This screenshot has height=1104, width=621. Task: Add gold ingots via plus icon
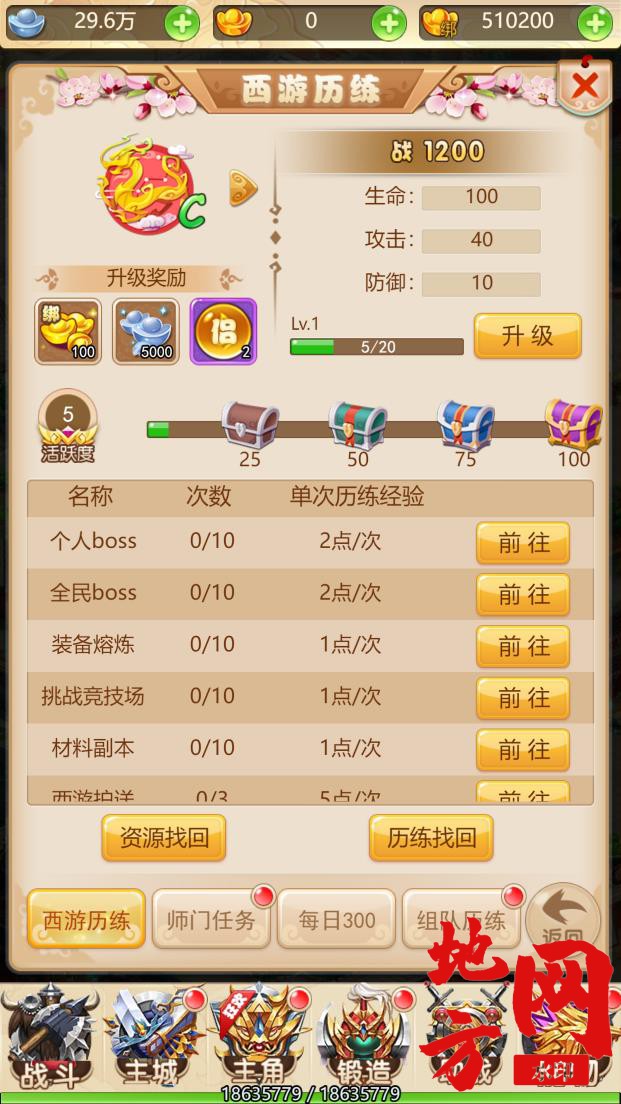pyautogui.click(x=388, y=22)
